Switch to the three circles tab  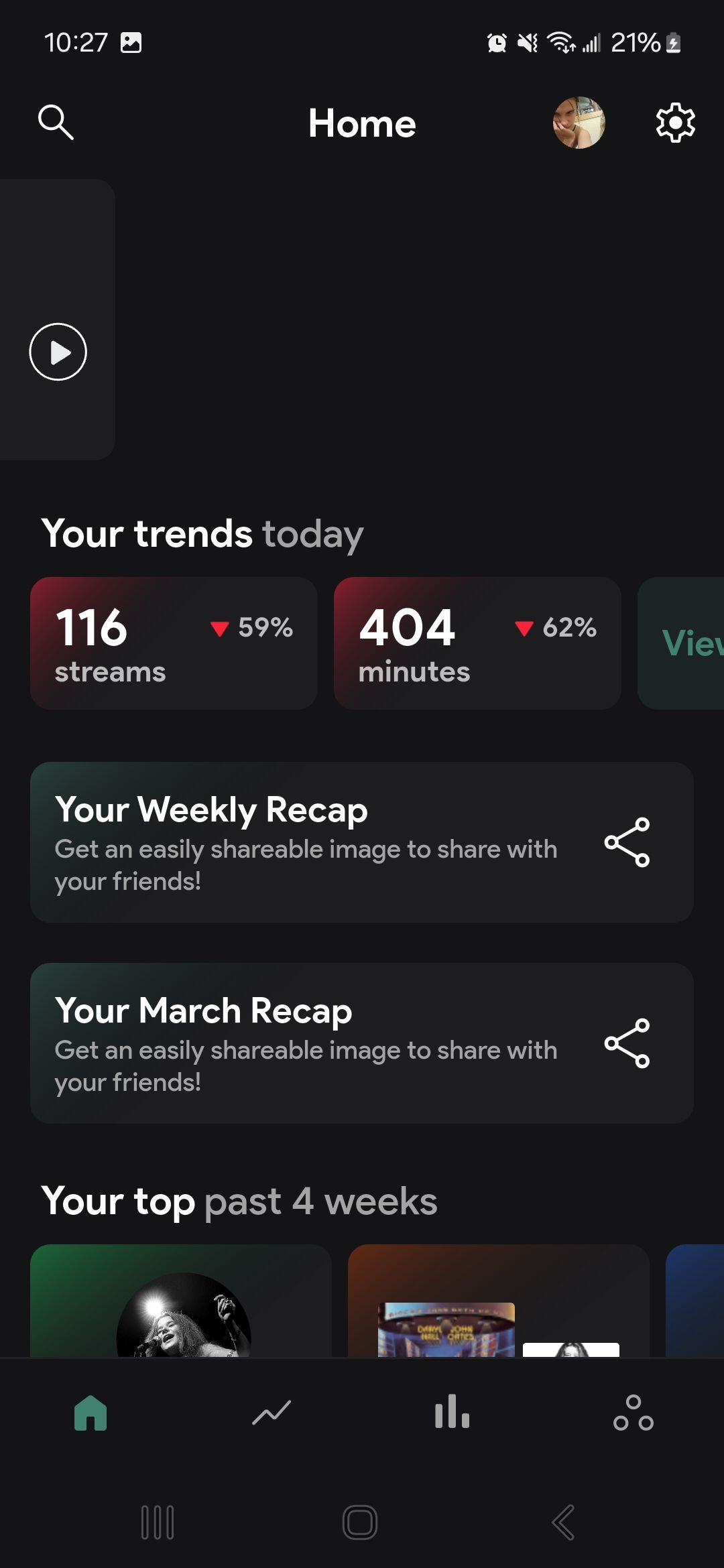point(633,1413)
